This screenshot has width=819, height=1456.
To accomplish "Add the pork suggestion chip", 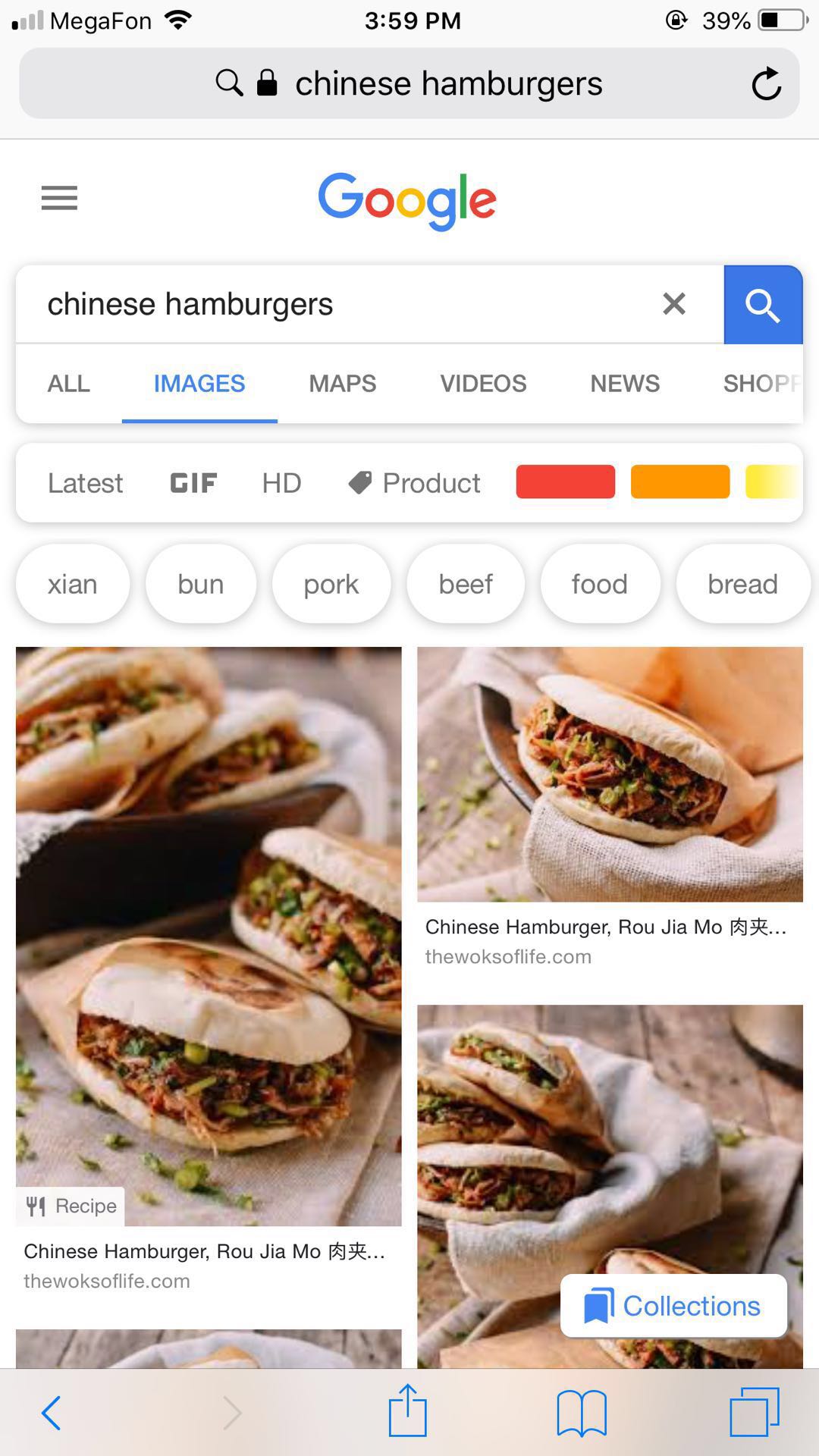I will click(x=331, y=584).
